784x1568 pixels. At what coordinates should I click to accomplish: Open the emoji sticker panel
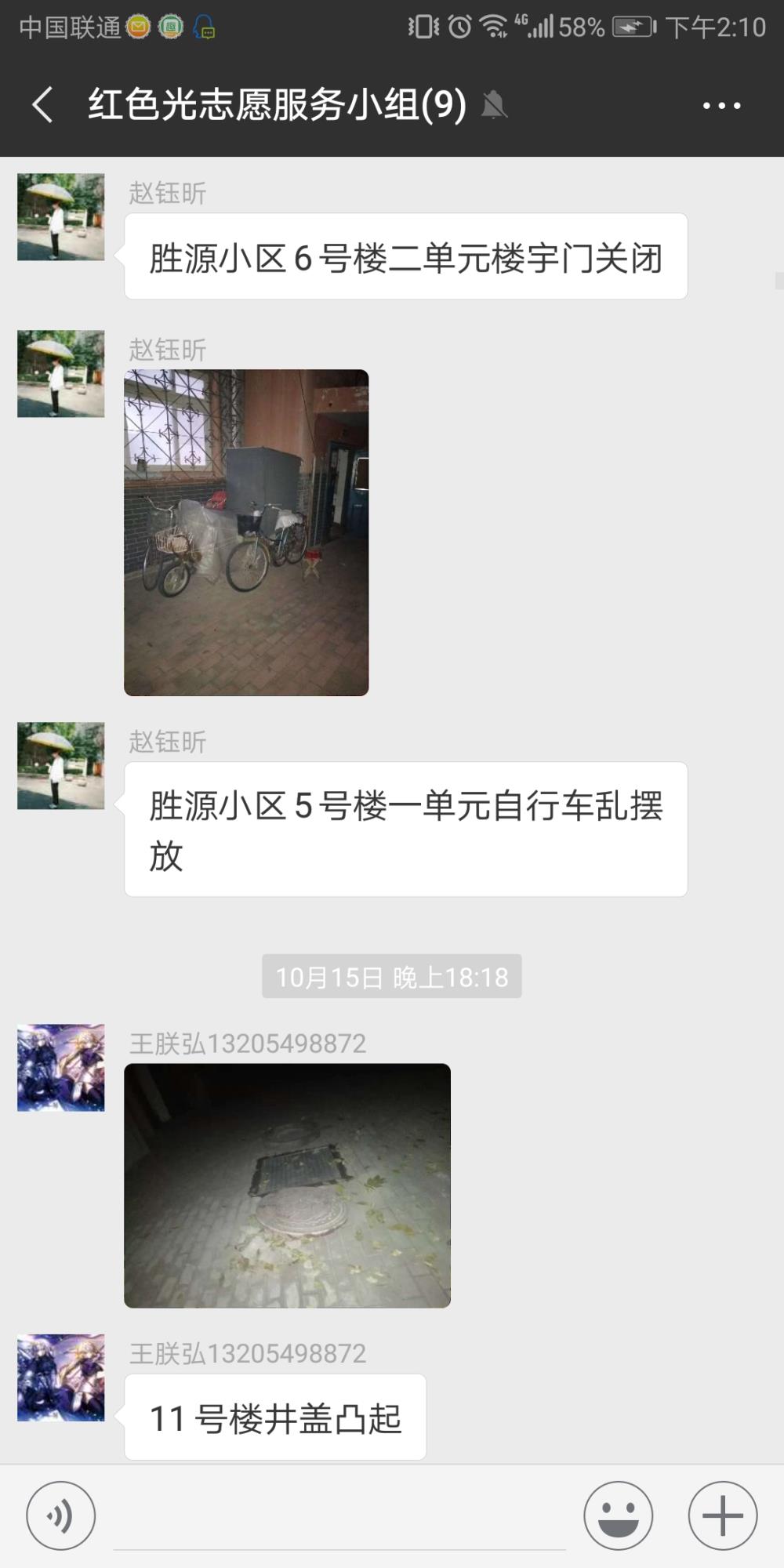[619, 1515]
